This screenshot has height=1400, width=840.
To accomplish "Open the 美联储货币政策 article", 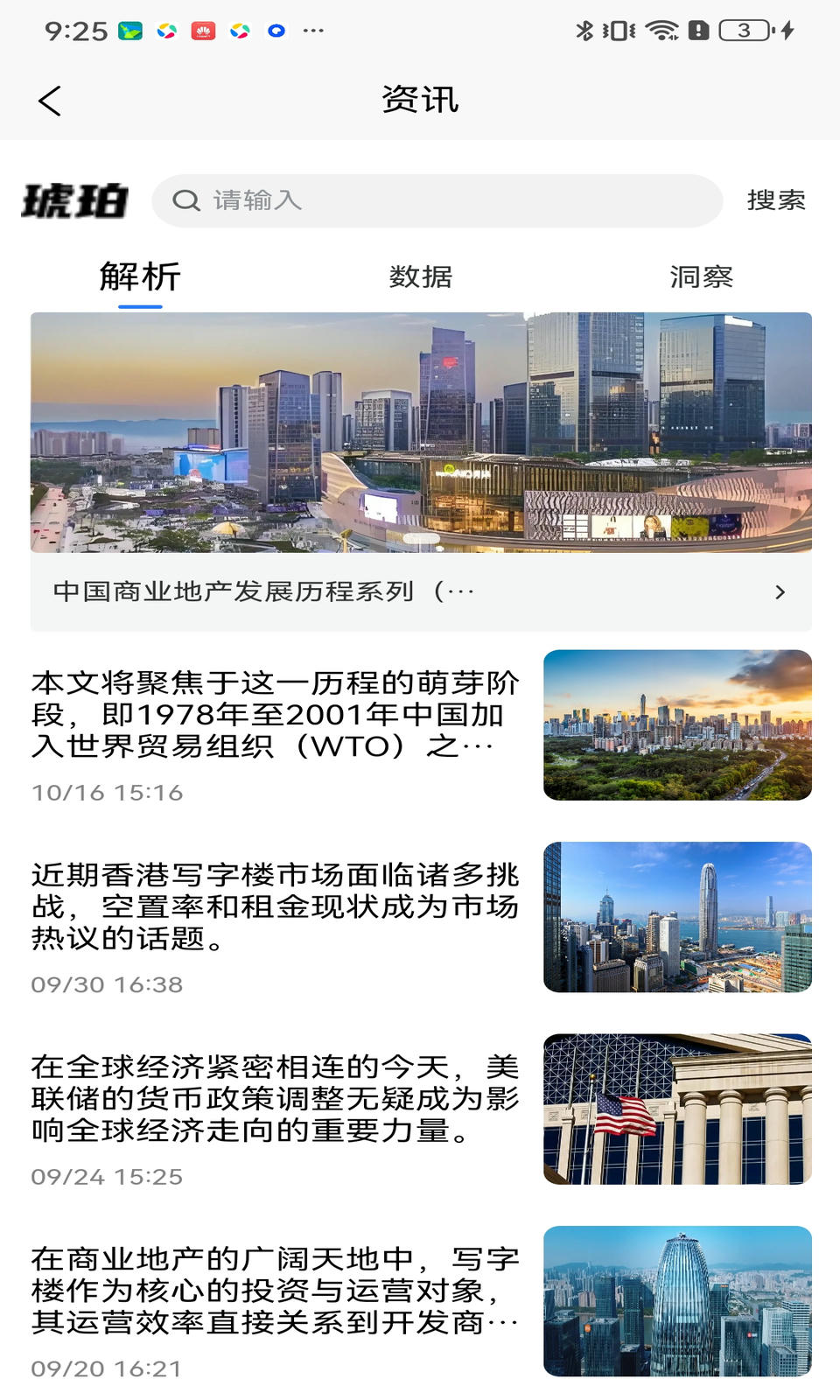I will click(276, 1099).
